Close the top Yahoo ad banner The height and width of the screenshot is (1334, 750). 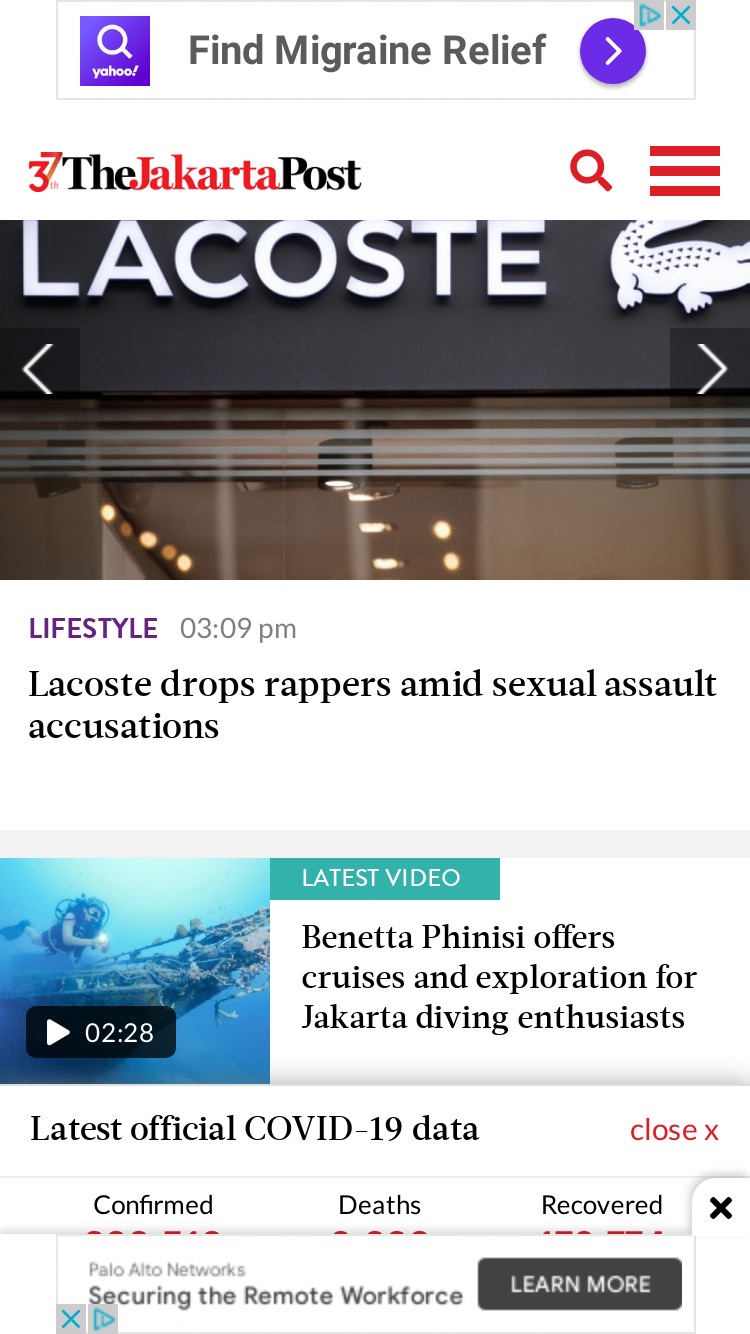point(681,15)
